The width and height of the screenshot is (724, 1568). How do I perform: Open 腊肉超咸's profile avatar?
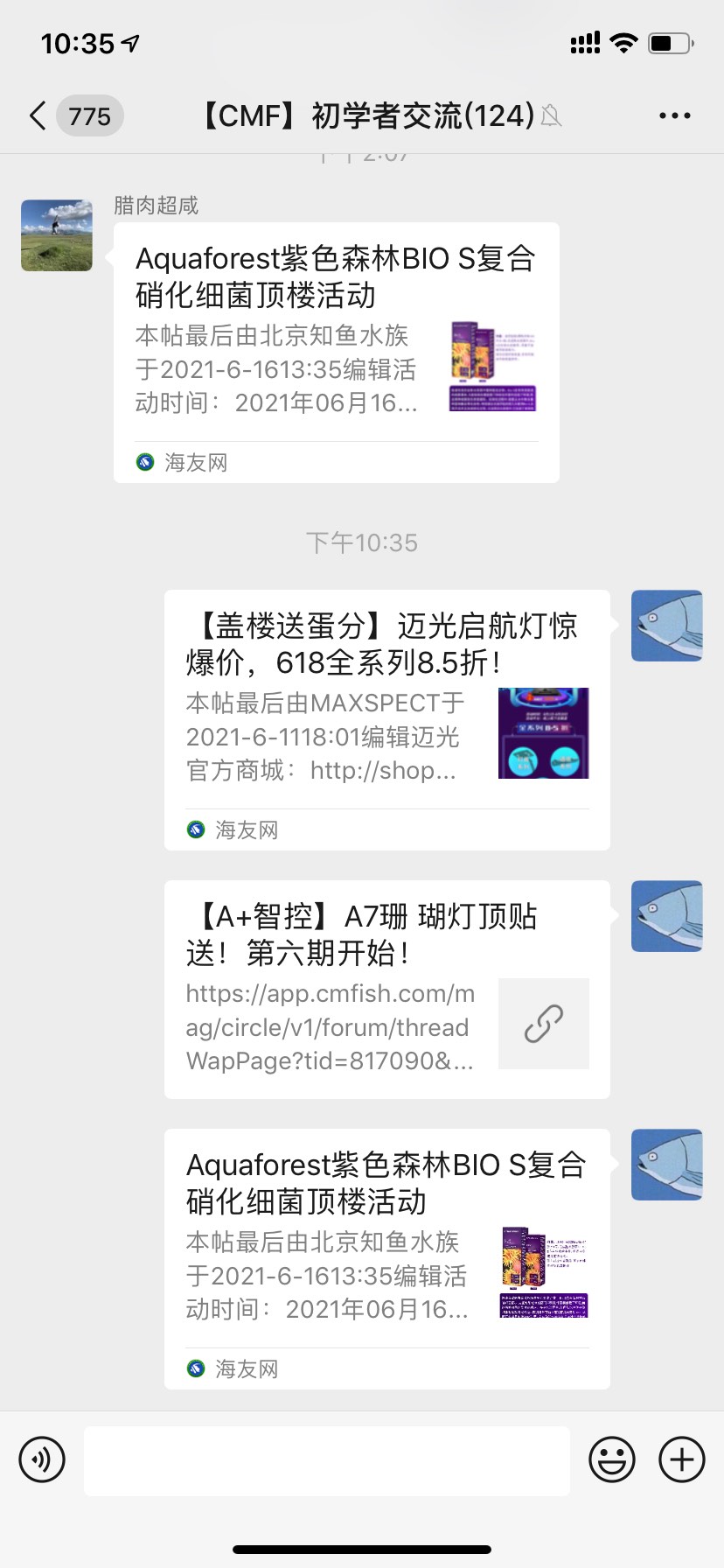click(x=57, y=235)
